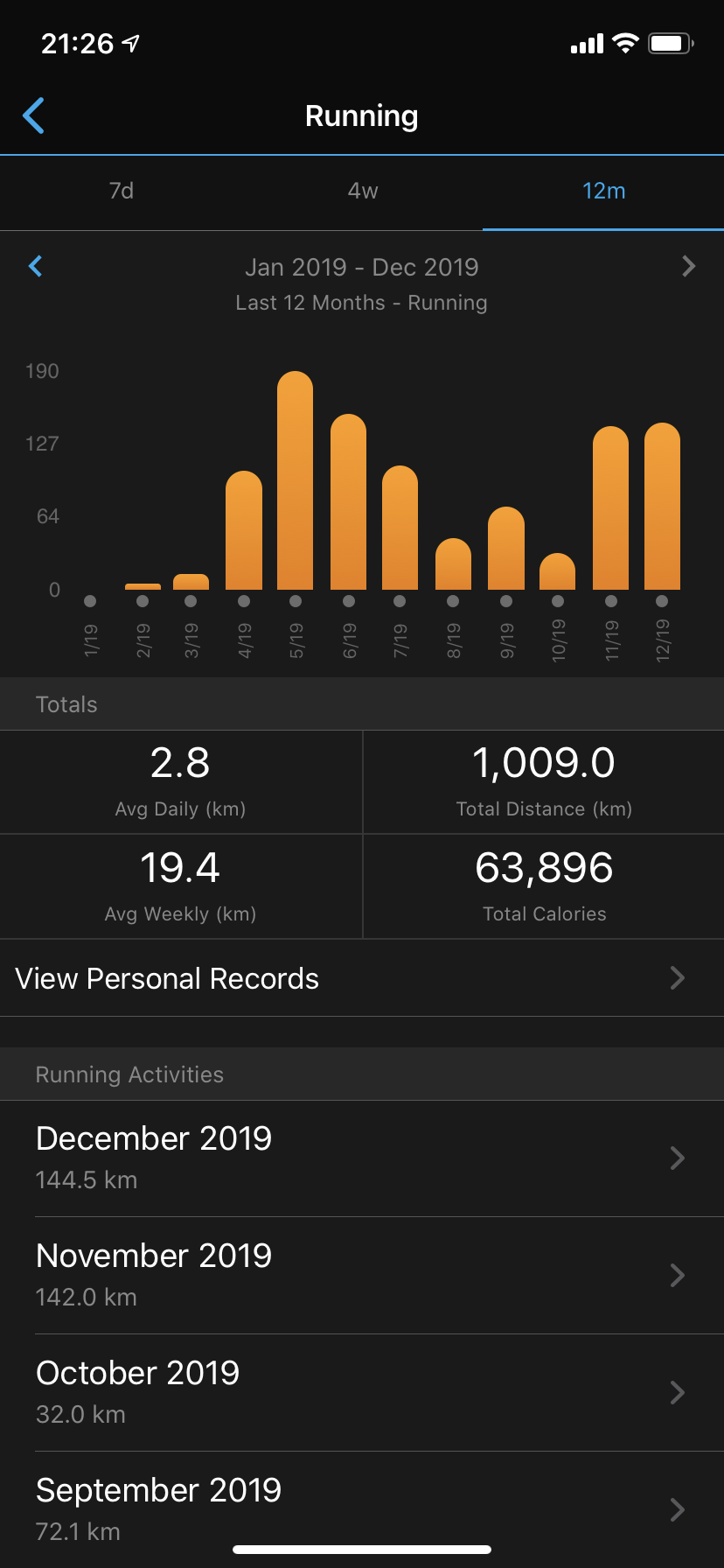724x1568 pixels.
Task: Show the previous 12-month period
Action: pos(36,266)
